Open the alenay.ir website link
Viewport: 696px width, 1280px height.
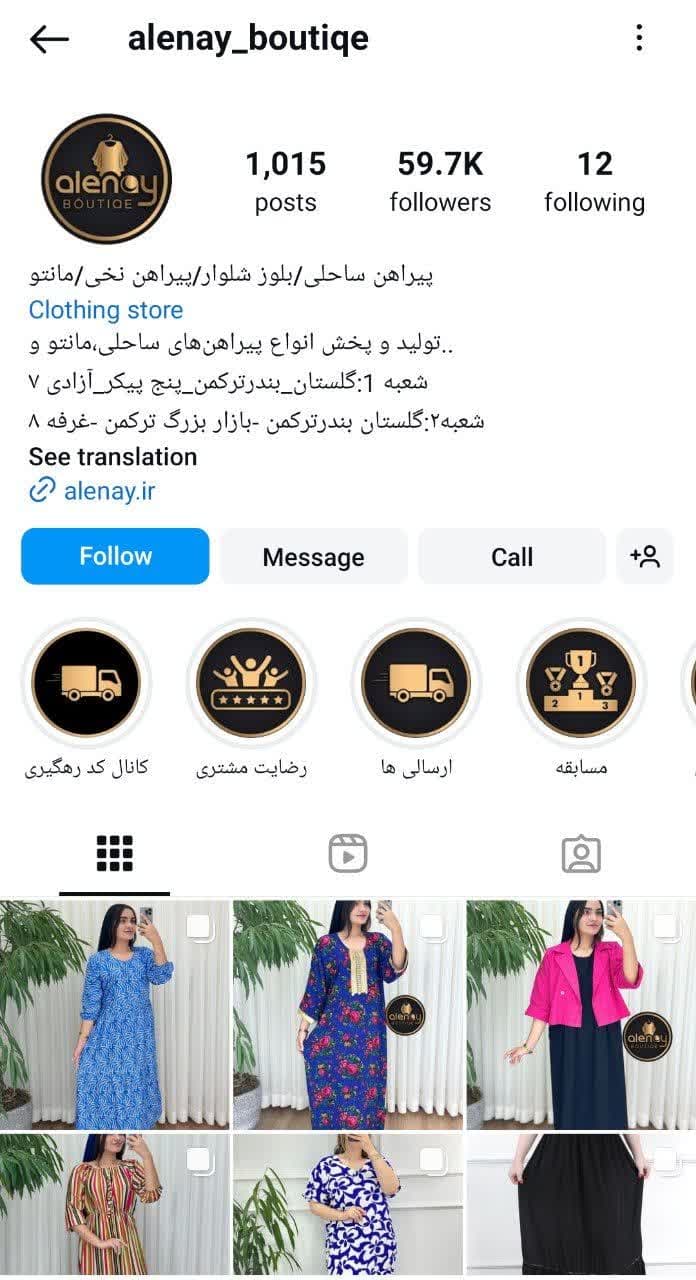[x=109, y=491]
